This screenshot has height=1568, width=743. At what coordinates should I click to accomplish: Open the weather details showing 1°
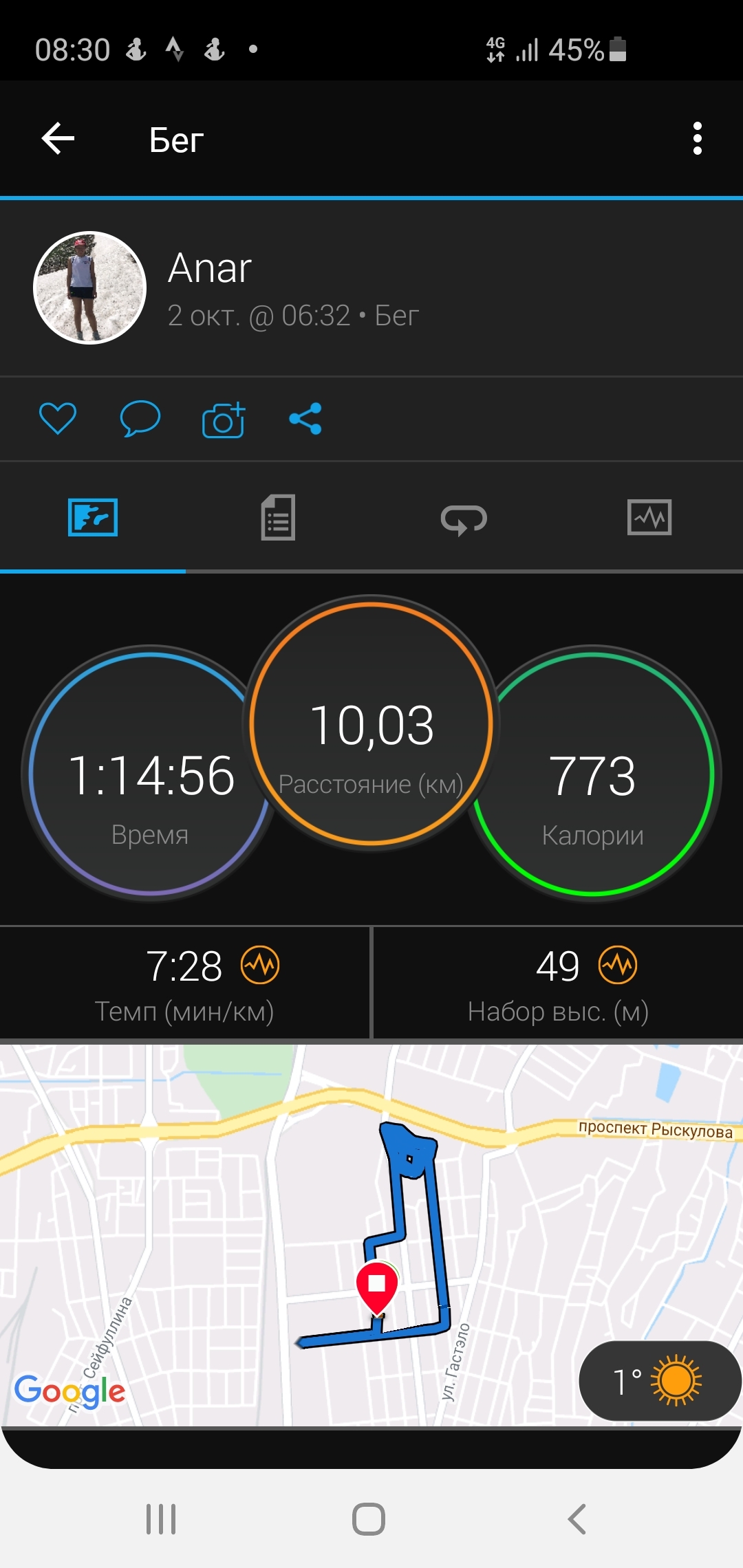pyautogui.click(x=658, y=1381)
